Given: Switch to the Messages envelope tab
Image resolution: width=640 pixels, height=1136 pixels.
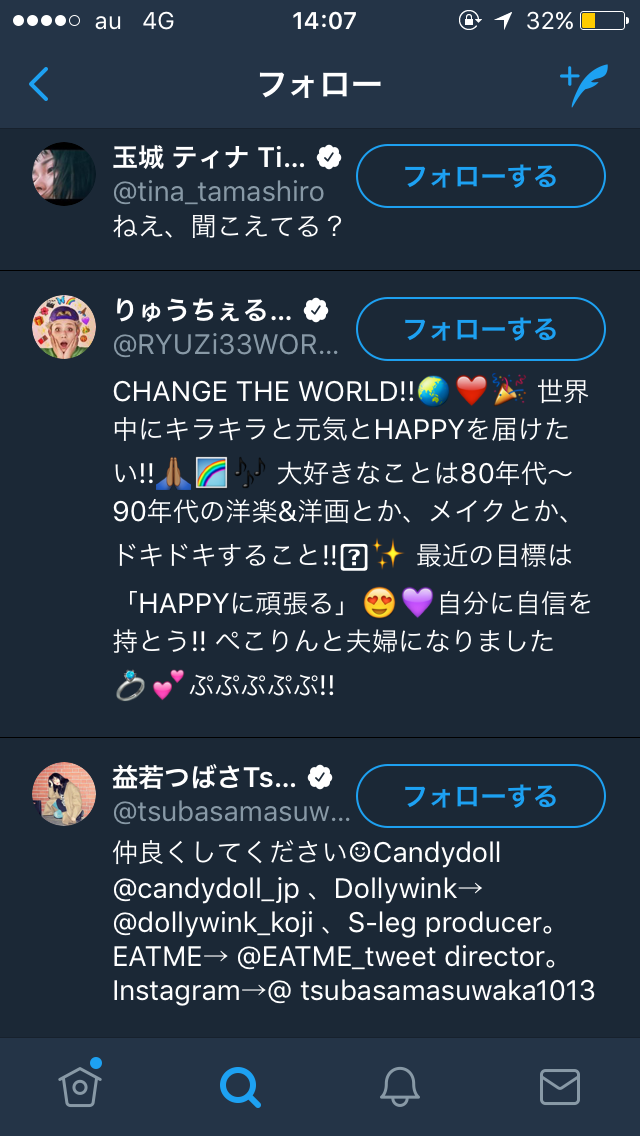Looking at the screenshot, I should coord(560,1085).
